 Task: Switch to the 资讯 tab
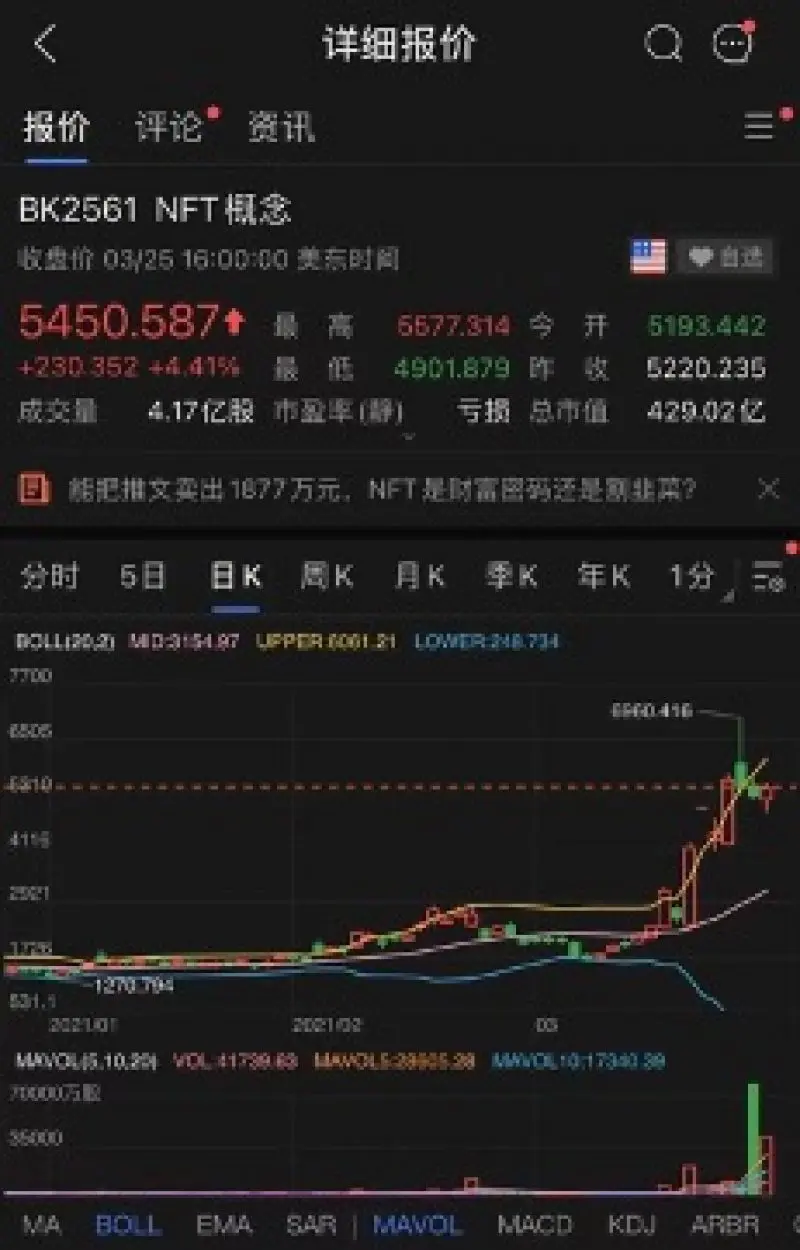coord(281,127)
